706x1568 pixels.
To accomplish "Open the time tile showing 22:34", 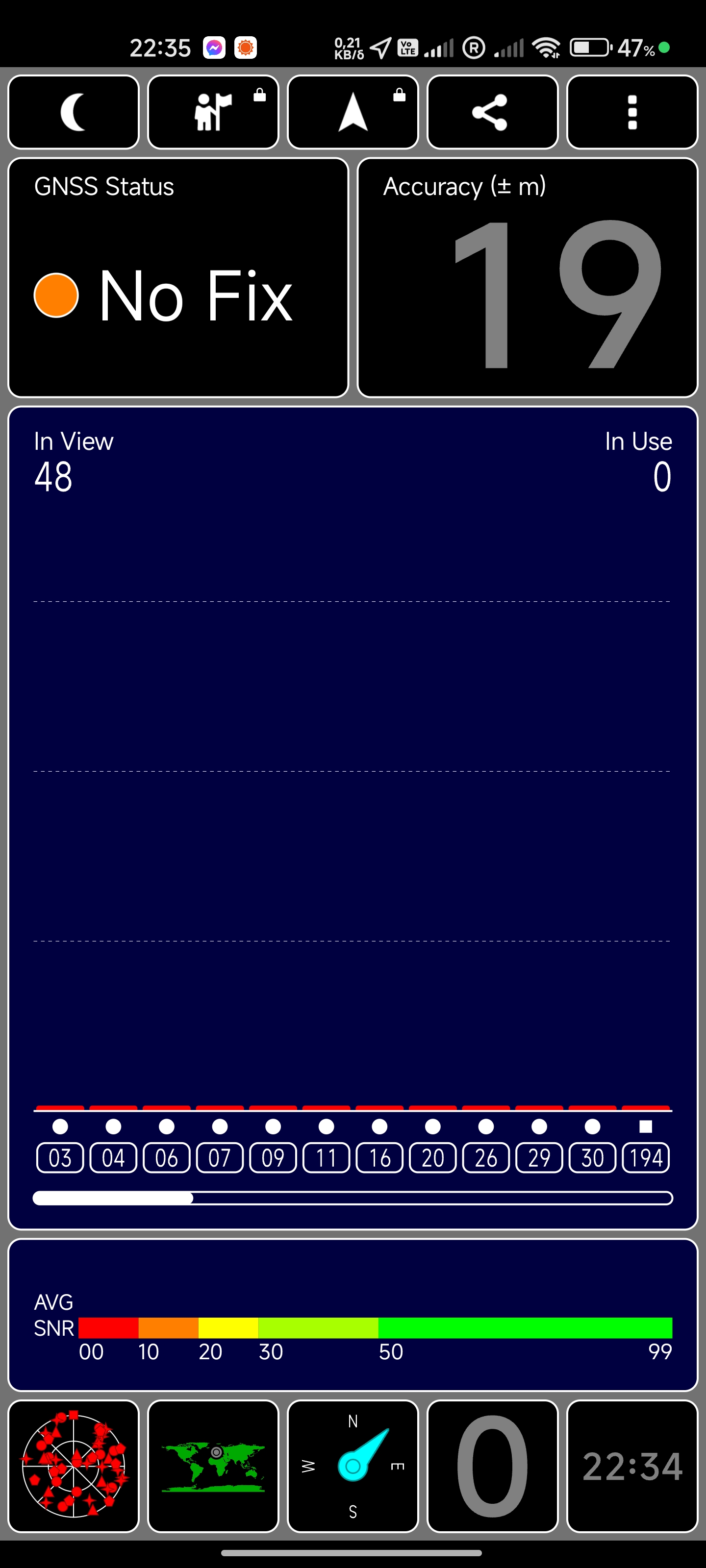I will click(632, 1466).
